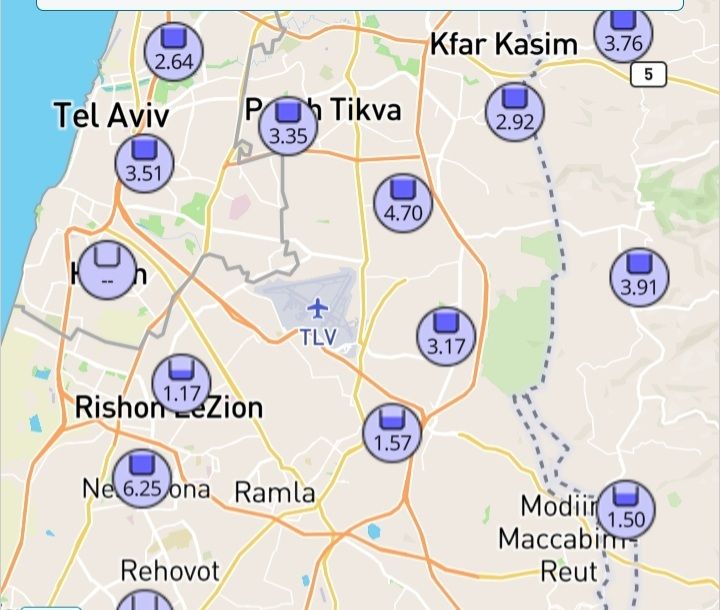Select the 3.17 marker east of TLV
This screenshot has height=610, width=720.
pos(446,336)
